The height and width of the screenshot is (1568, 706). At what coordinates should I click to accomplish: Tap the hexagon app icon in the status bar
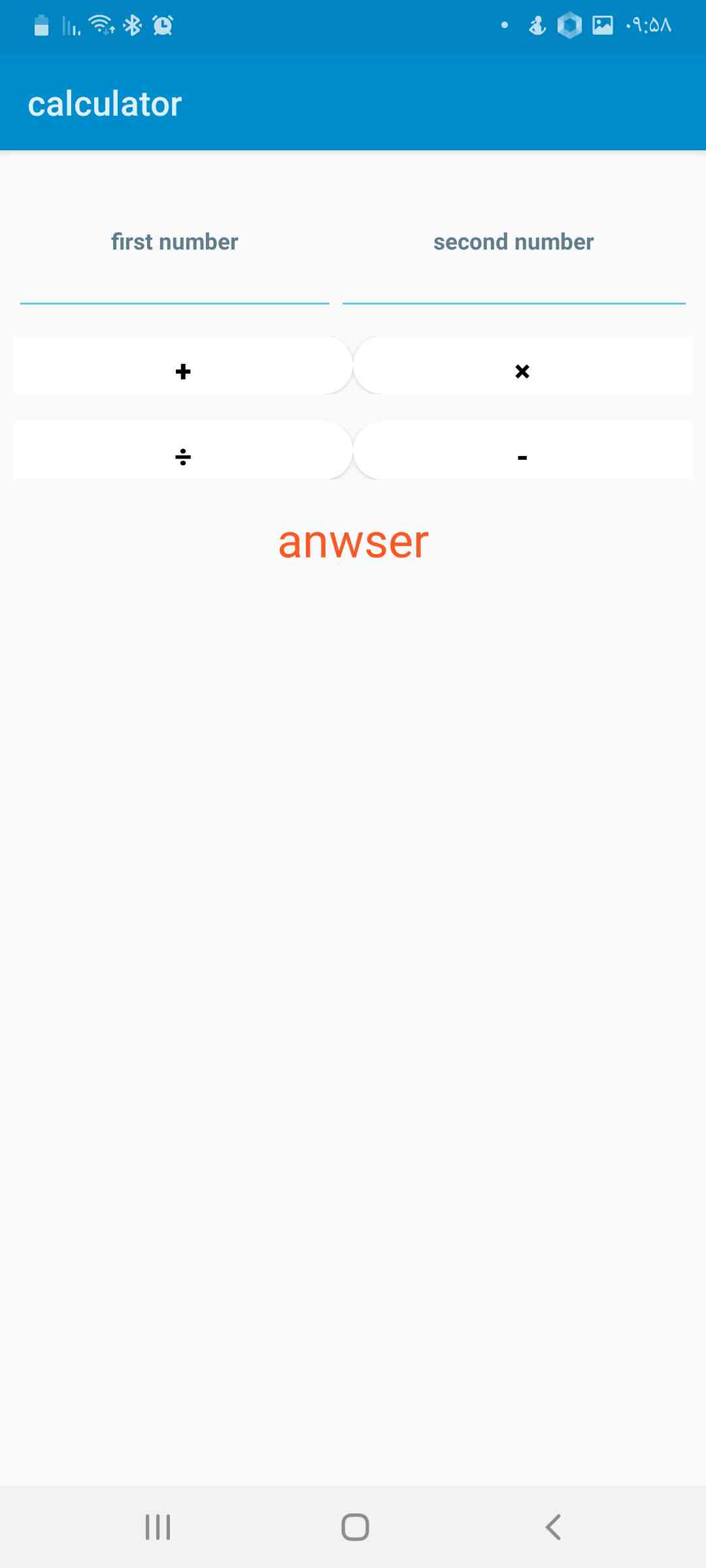tap(569, 25)
